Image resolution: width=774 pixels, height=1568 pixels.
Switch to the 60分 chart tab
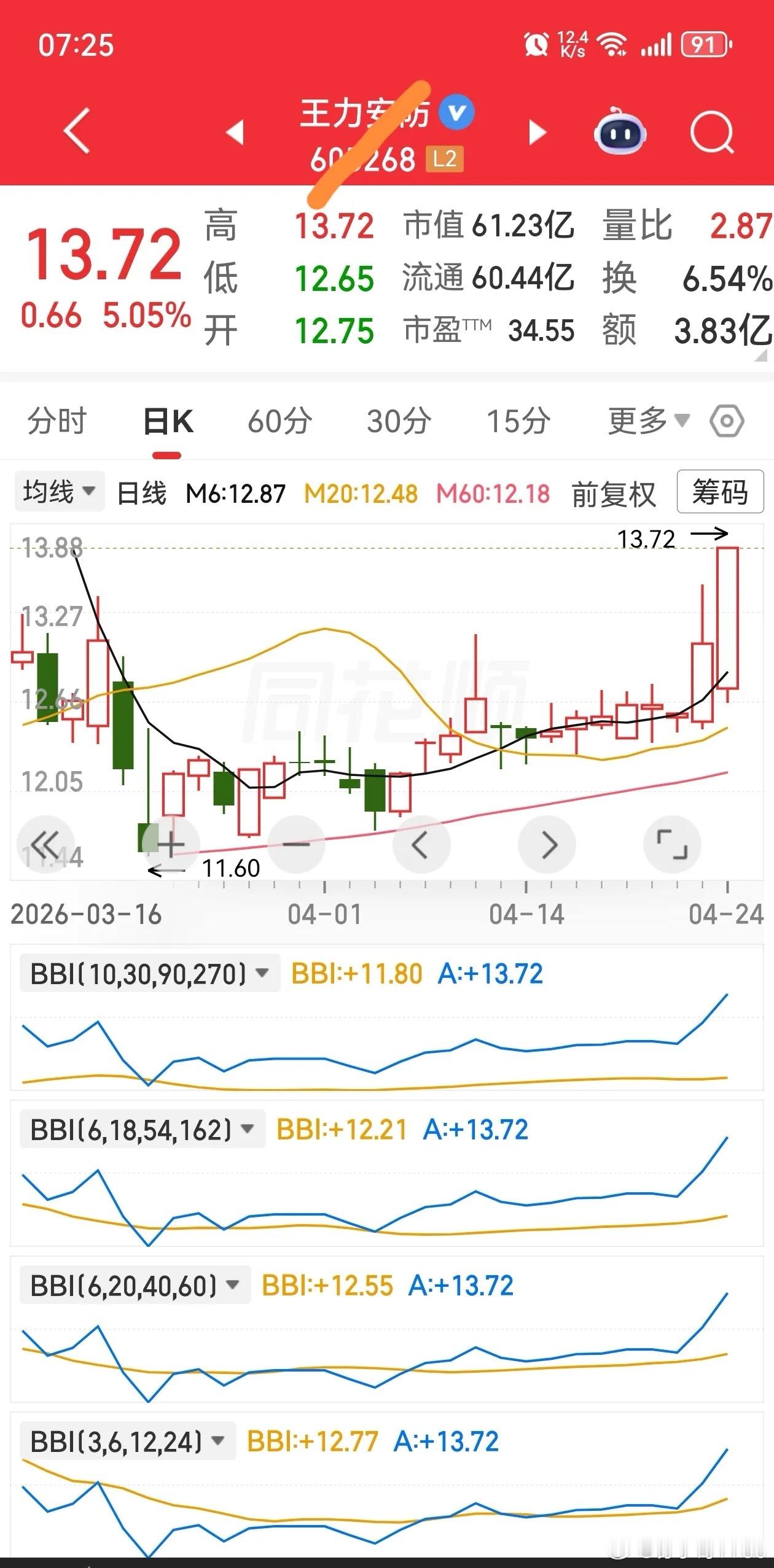click(x=280, y=422)
